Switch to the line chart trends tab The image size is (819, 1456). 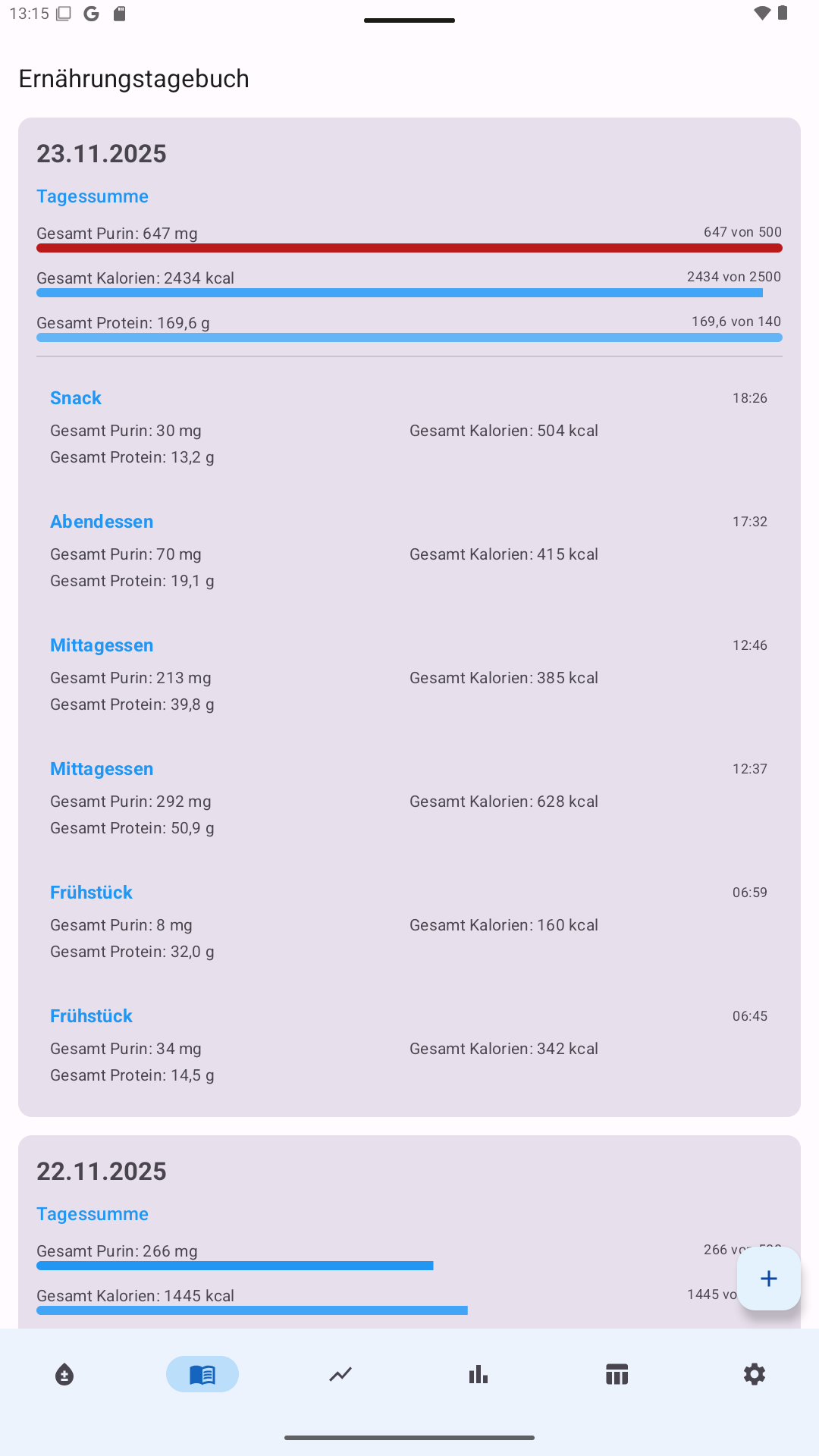340,1374
